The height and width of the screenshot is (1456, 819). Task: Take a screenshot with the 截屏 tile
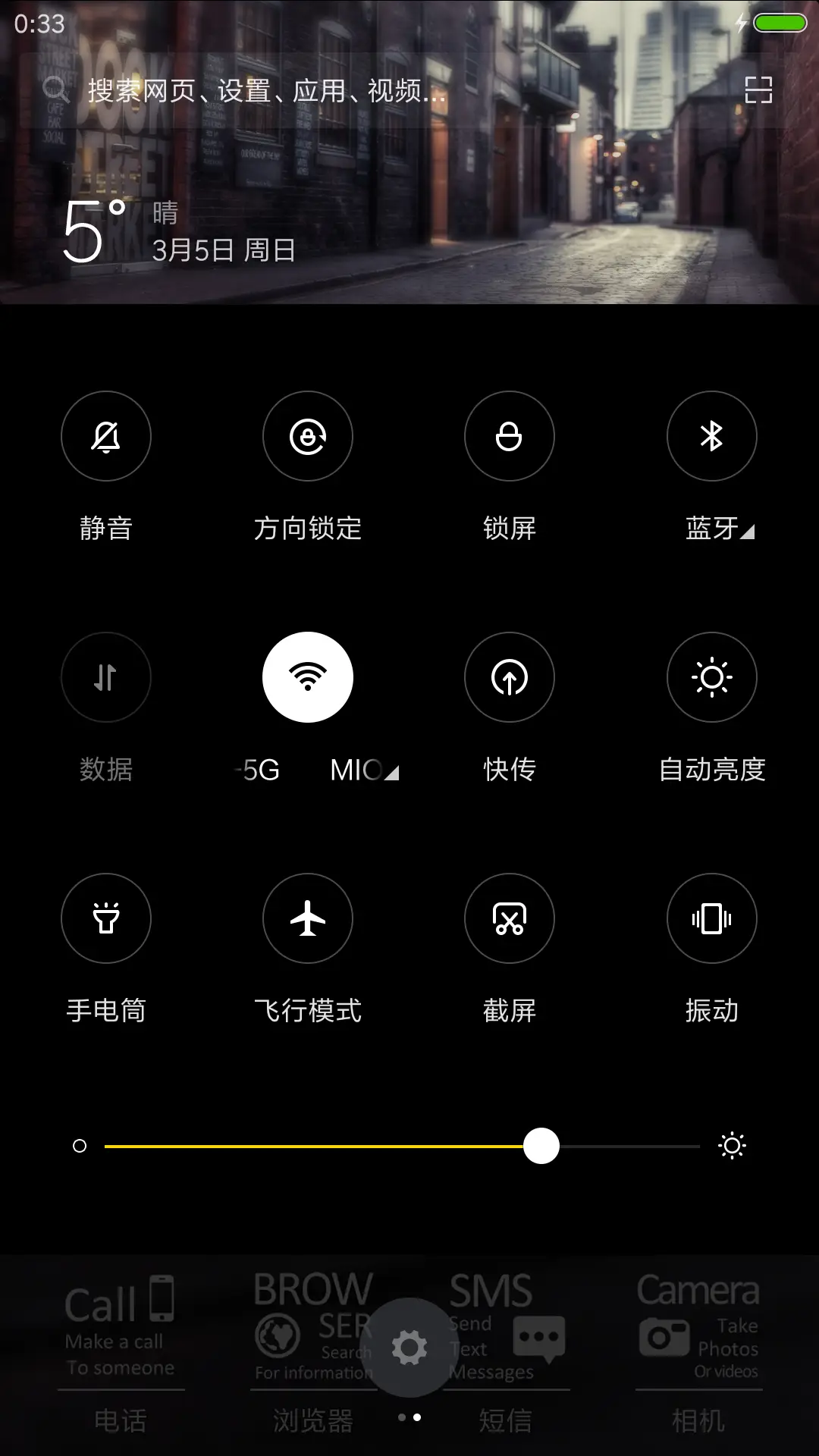[509, 918]
